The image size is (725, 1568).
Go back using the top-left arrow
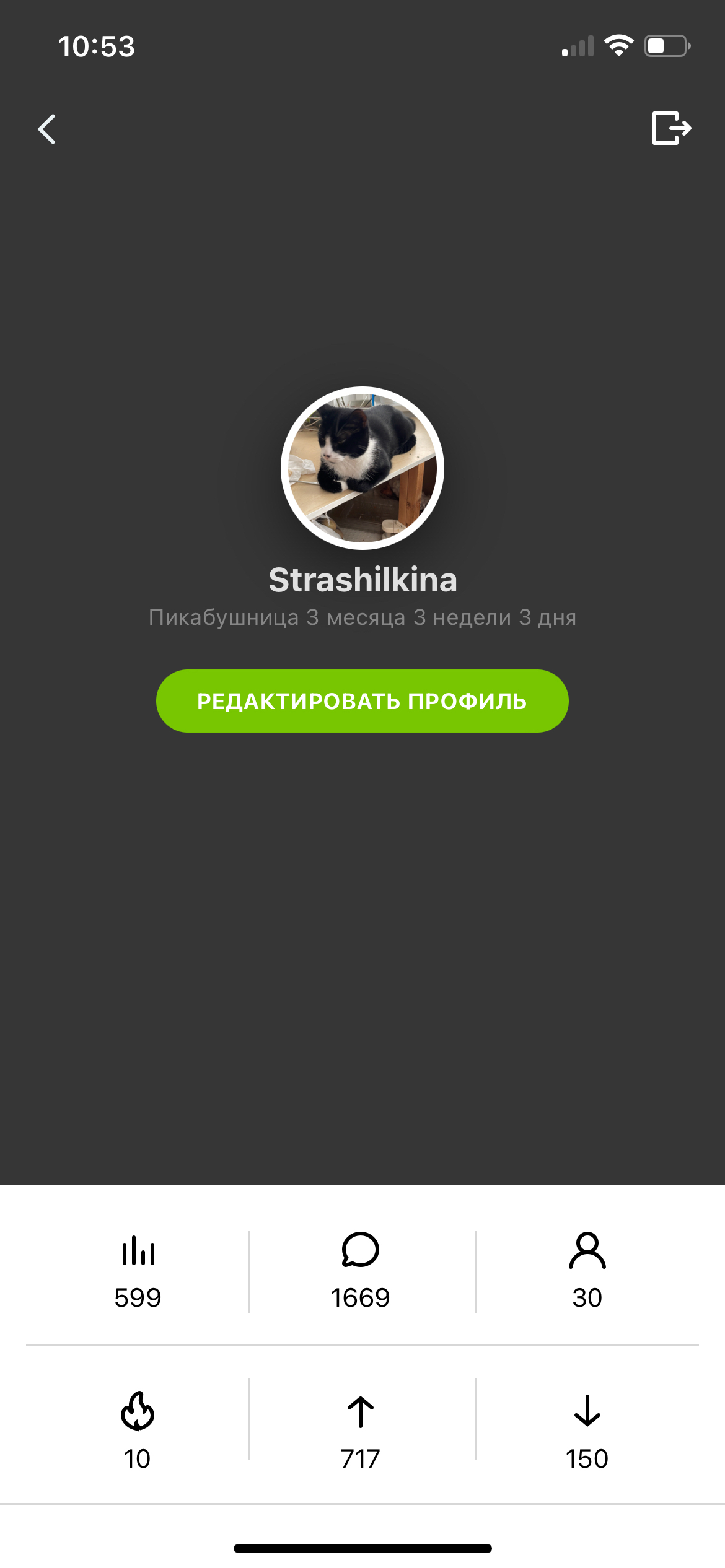[46, 129]
